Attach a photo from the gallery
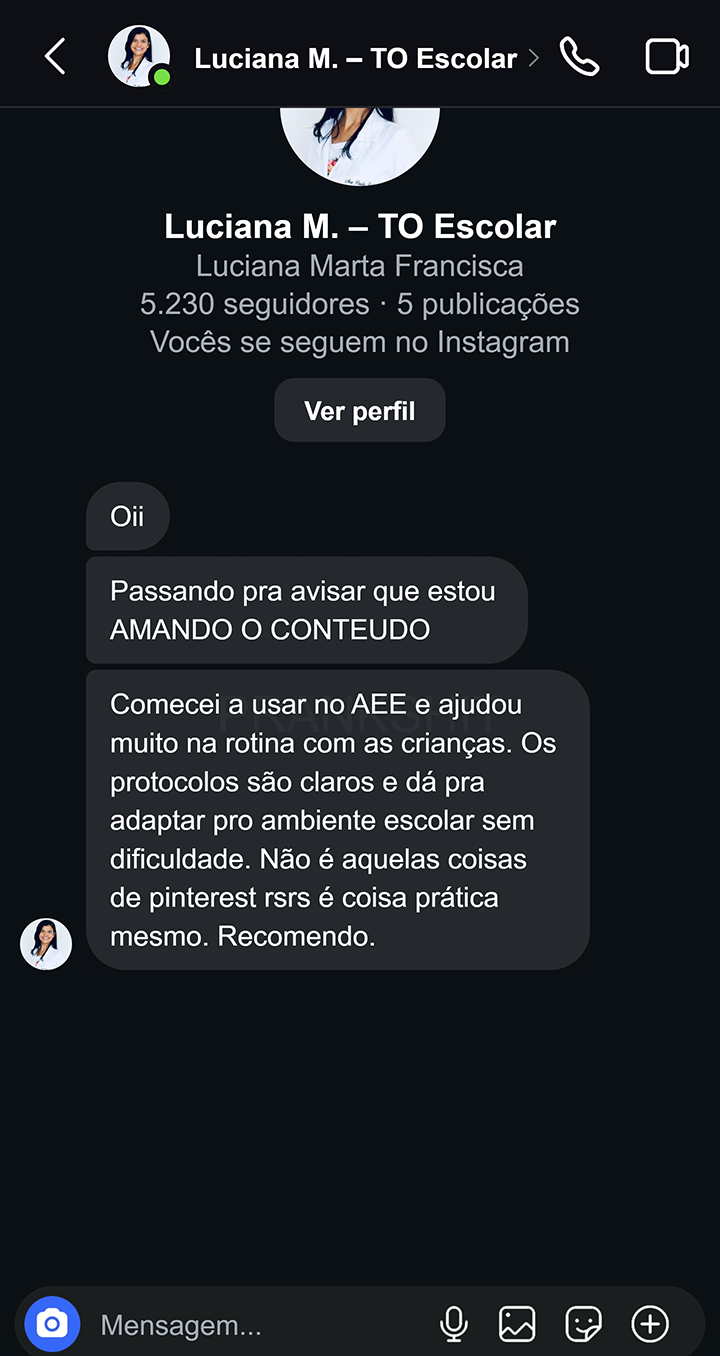720x1356 pixels. pyautogui.click(x=517, y=1325)
